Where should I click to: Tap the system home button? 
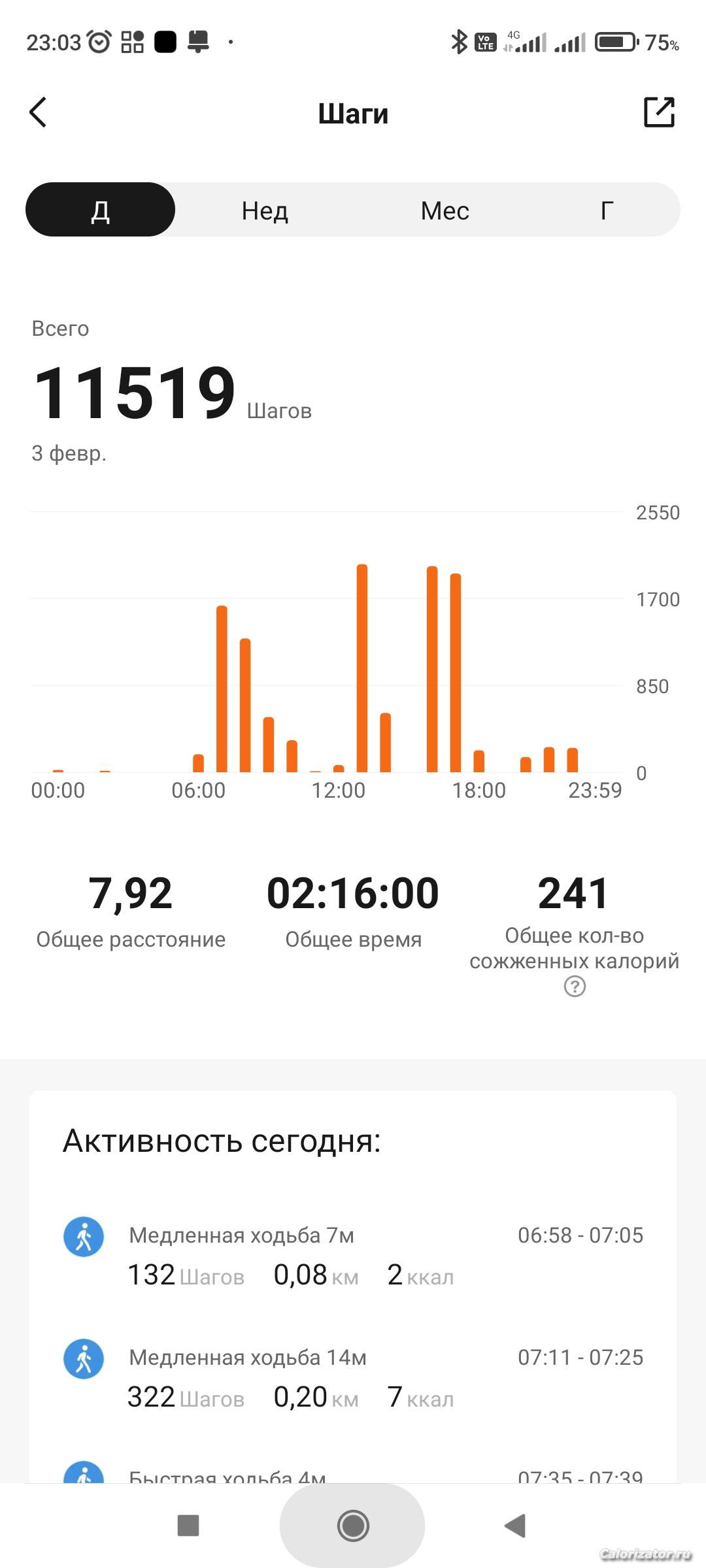[x=353, y=1526]
